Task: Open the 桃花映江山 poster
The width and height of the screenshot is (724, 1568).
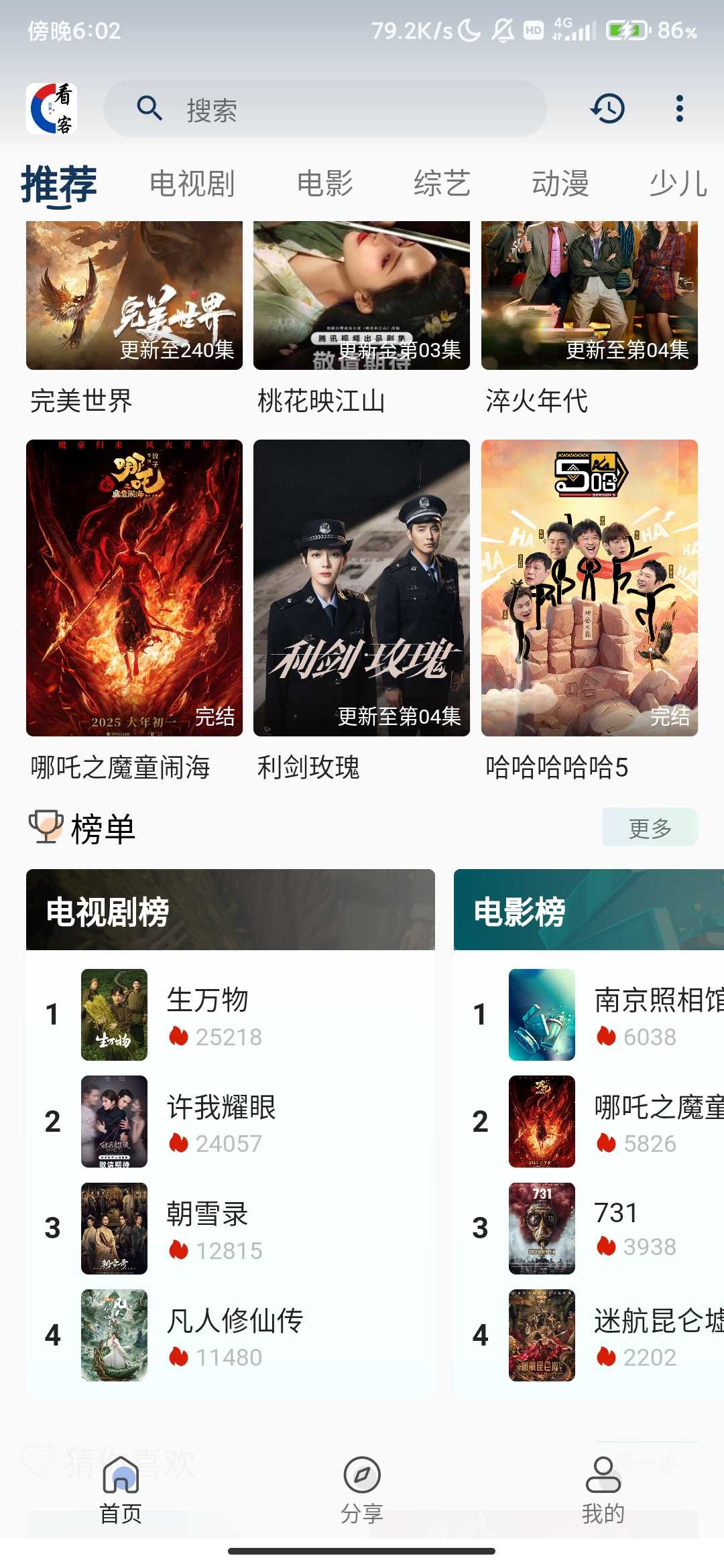Action: click(361, 296)
